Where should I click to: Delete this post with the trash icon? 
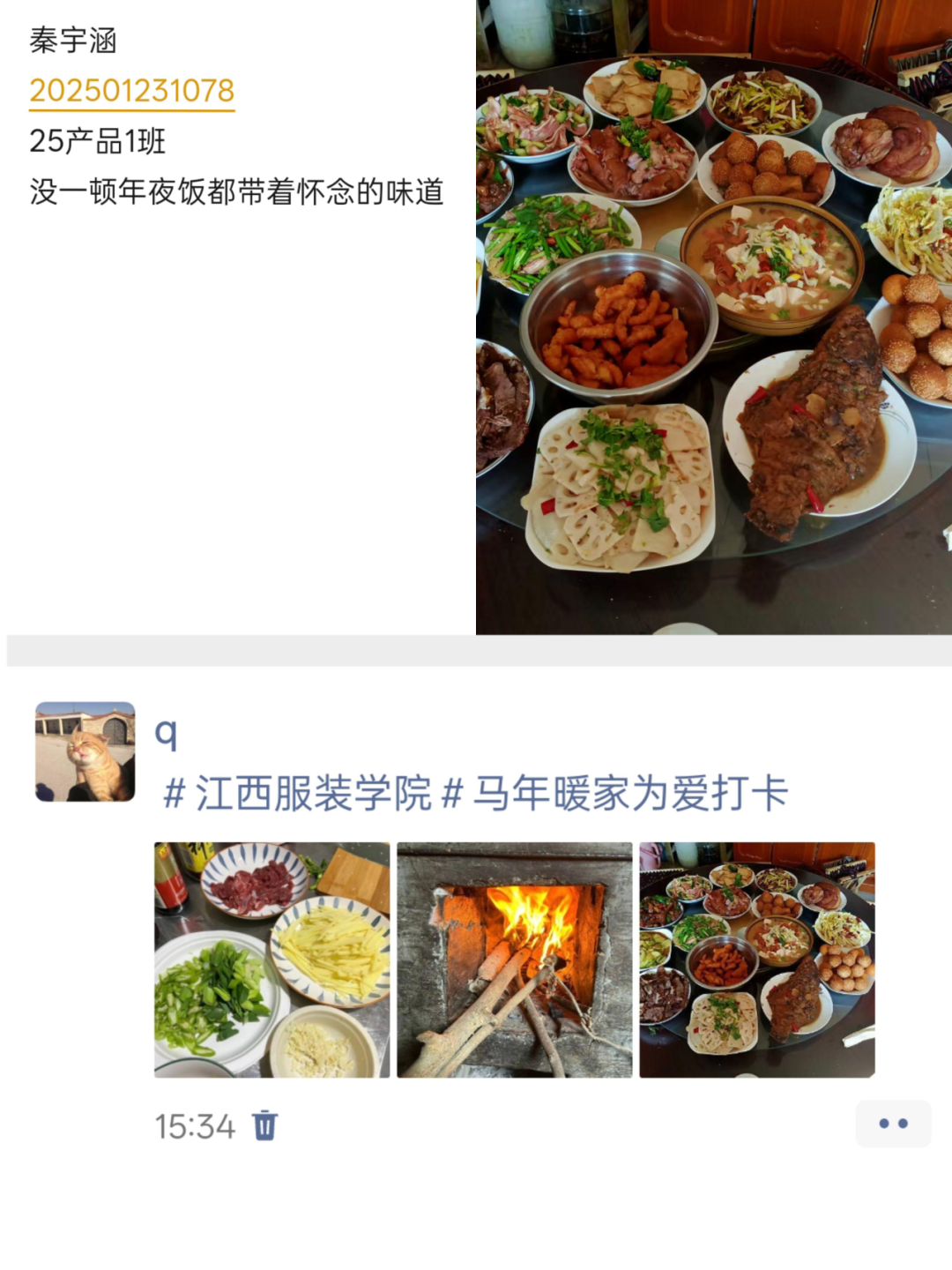click(264, 1126)
